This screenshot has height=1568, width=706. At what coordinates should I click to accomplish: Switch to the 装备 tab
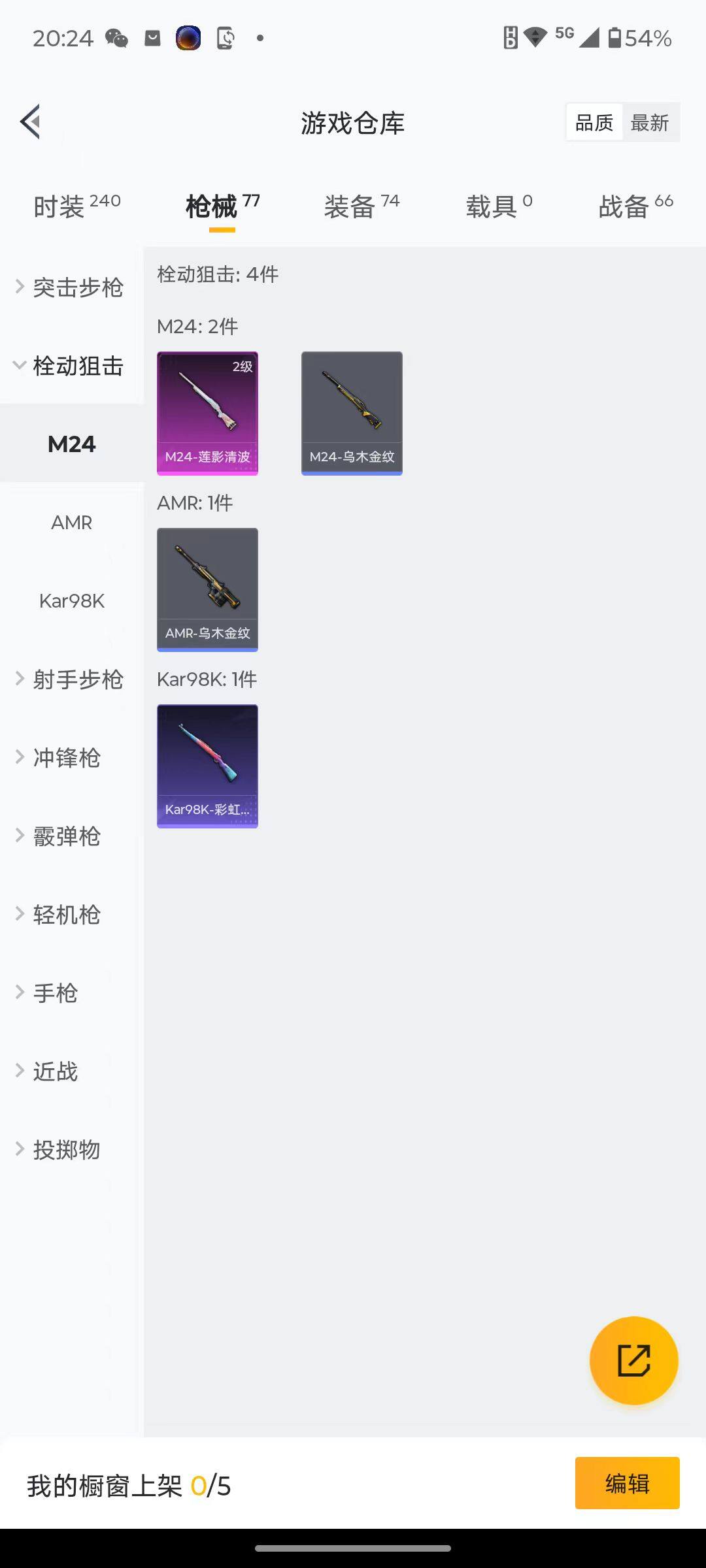tap(361, 206)
